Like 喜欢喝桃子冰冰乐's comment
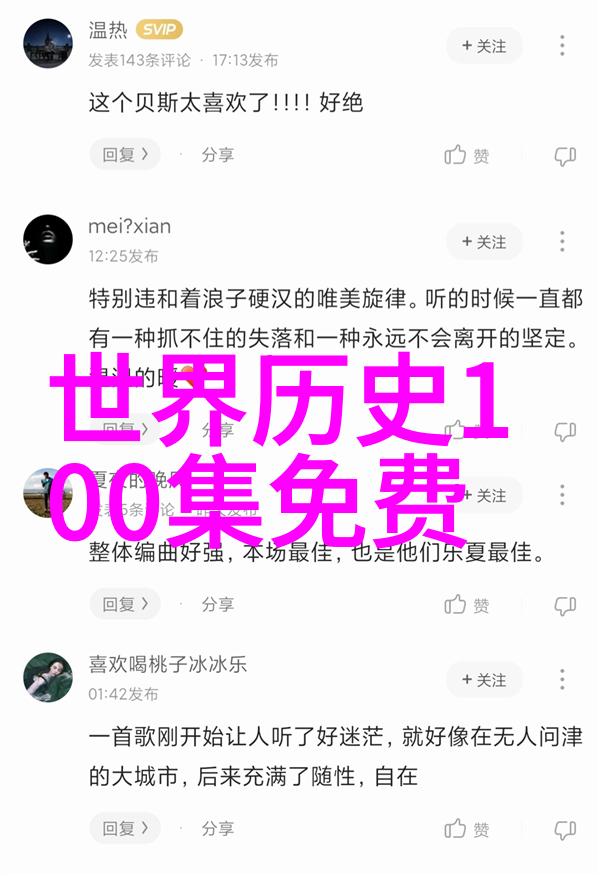This screenshot has height=876, width=600. pyautogui.click(x=467, y=829)
